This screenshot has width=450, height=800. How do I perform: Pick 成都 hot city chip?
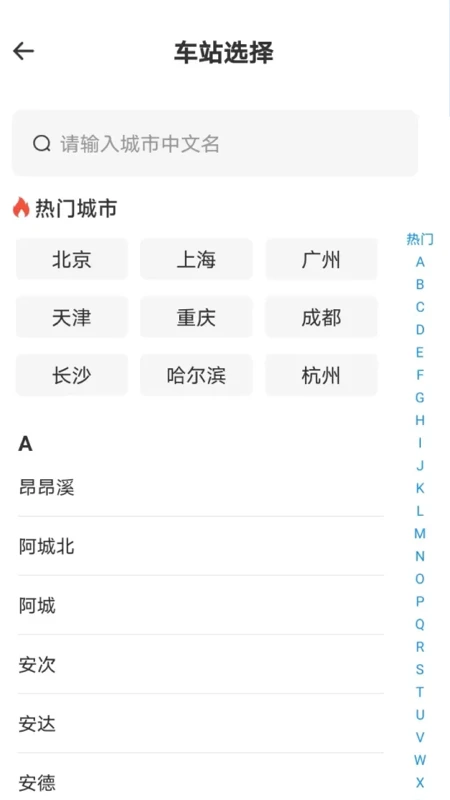tap(321, 317)
